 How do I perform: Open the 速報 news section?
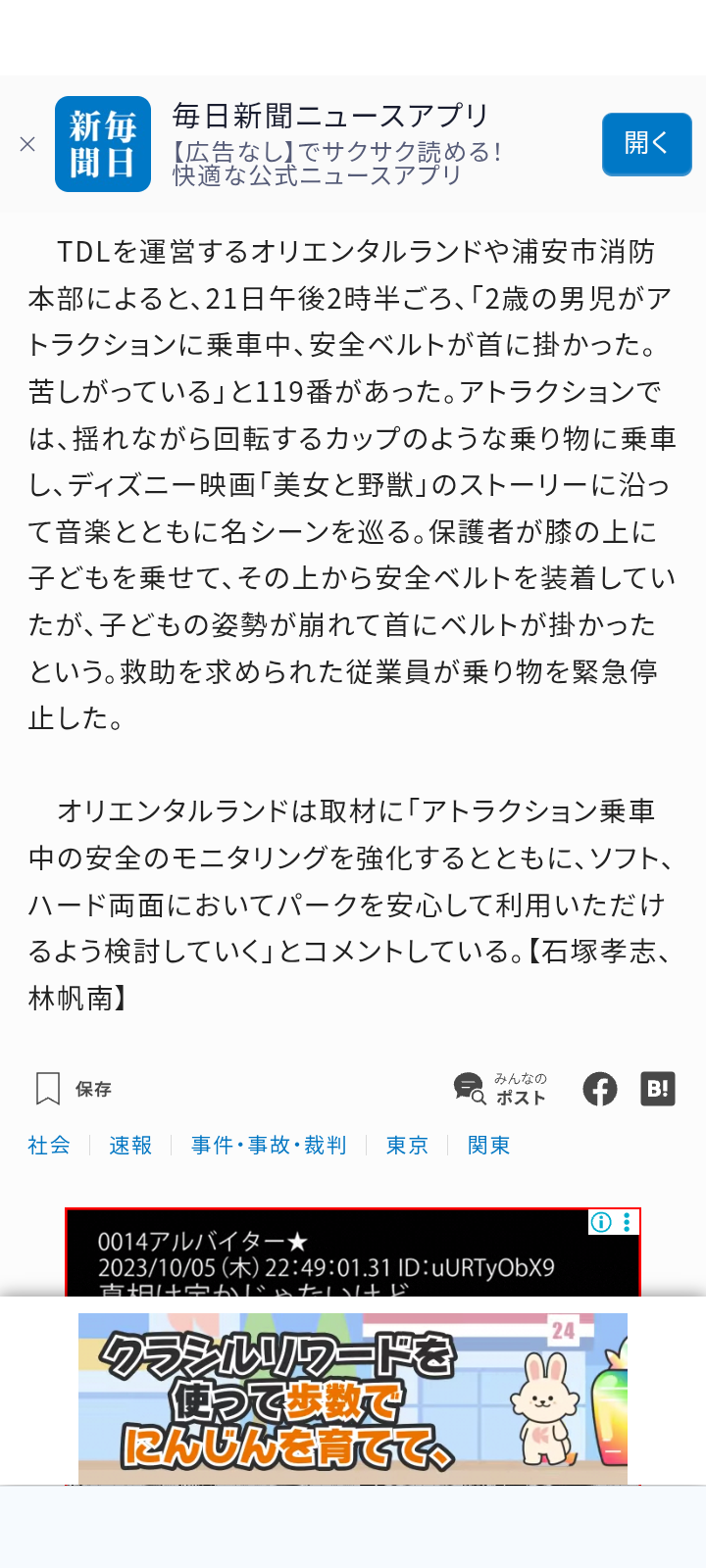130,1145
